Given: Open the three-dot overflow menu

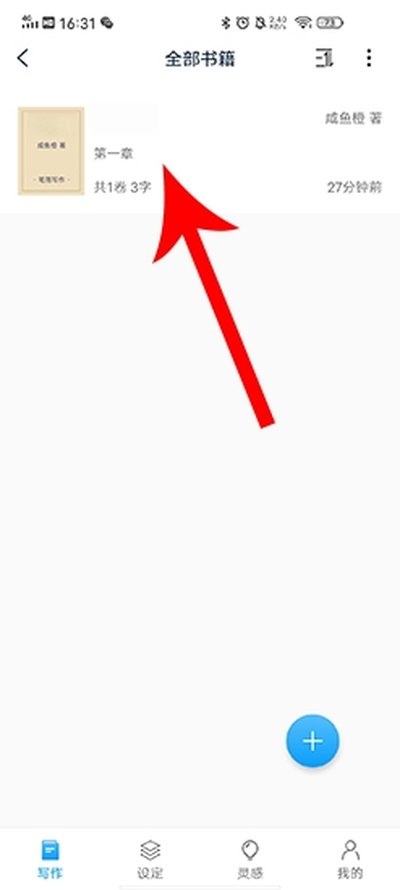Looking at the screenshot, I should [x=369, y=58].
